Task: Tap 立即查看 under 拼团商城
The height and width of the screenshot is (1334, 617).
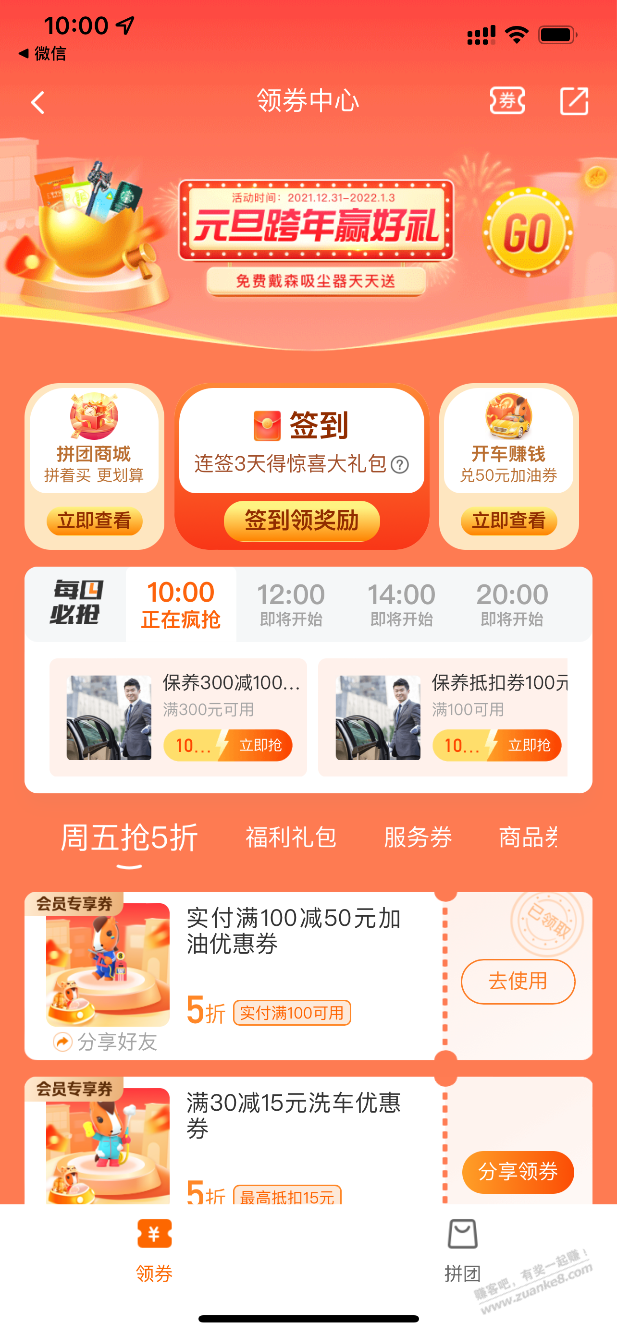Action: pyautogui.click(x=94, y=521)
